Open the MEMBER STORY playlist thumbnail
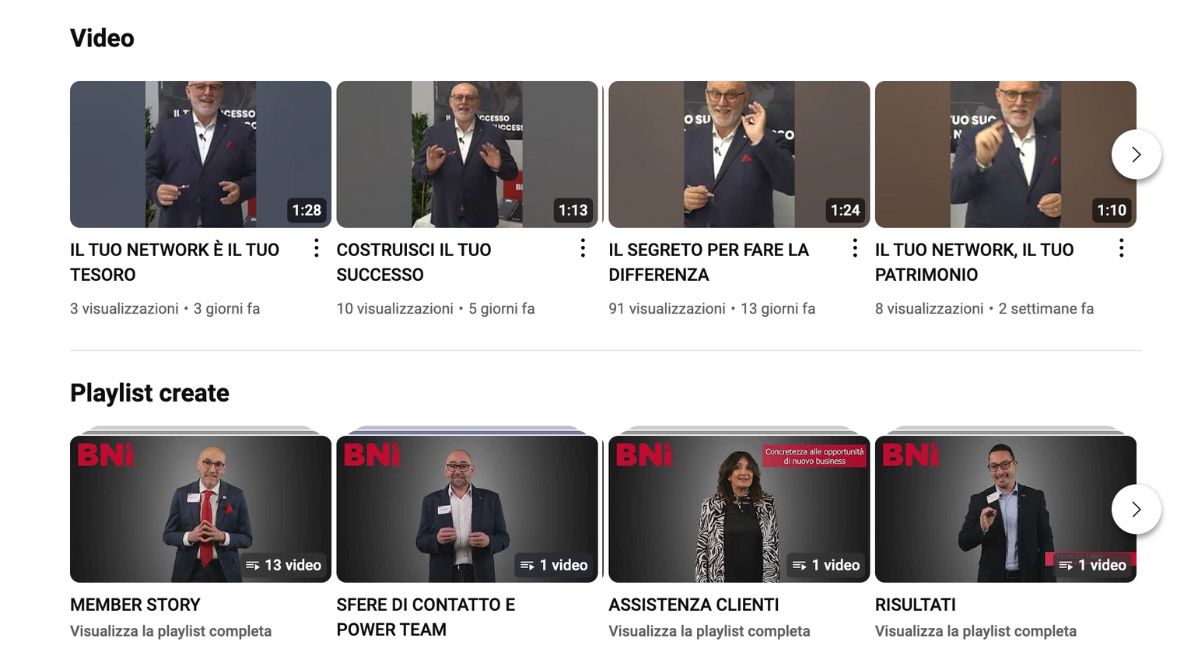 pyautogui.click(x=200, y=509)
